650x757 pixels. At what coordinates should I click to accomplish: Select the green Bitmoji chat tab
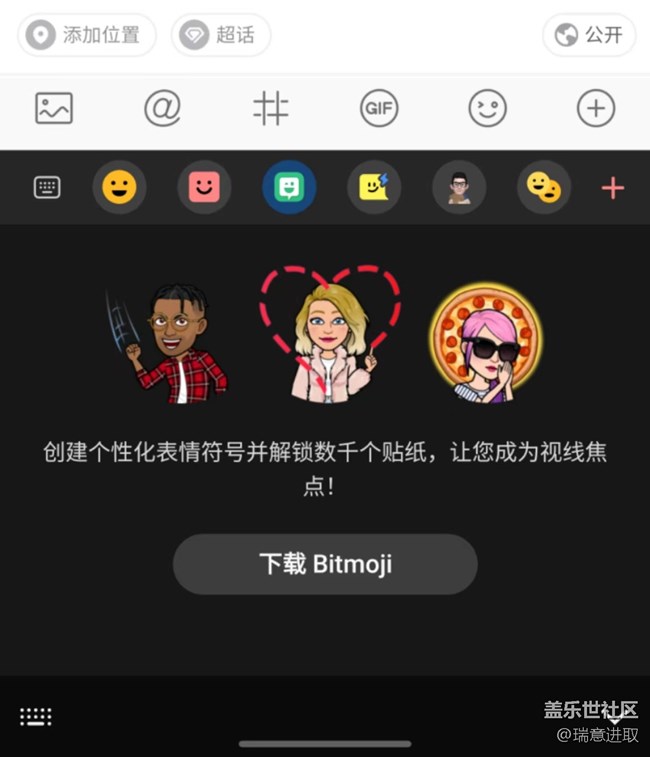(x=289, y=187)
